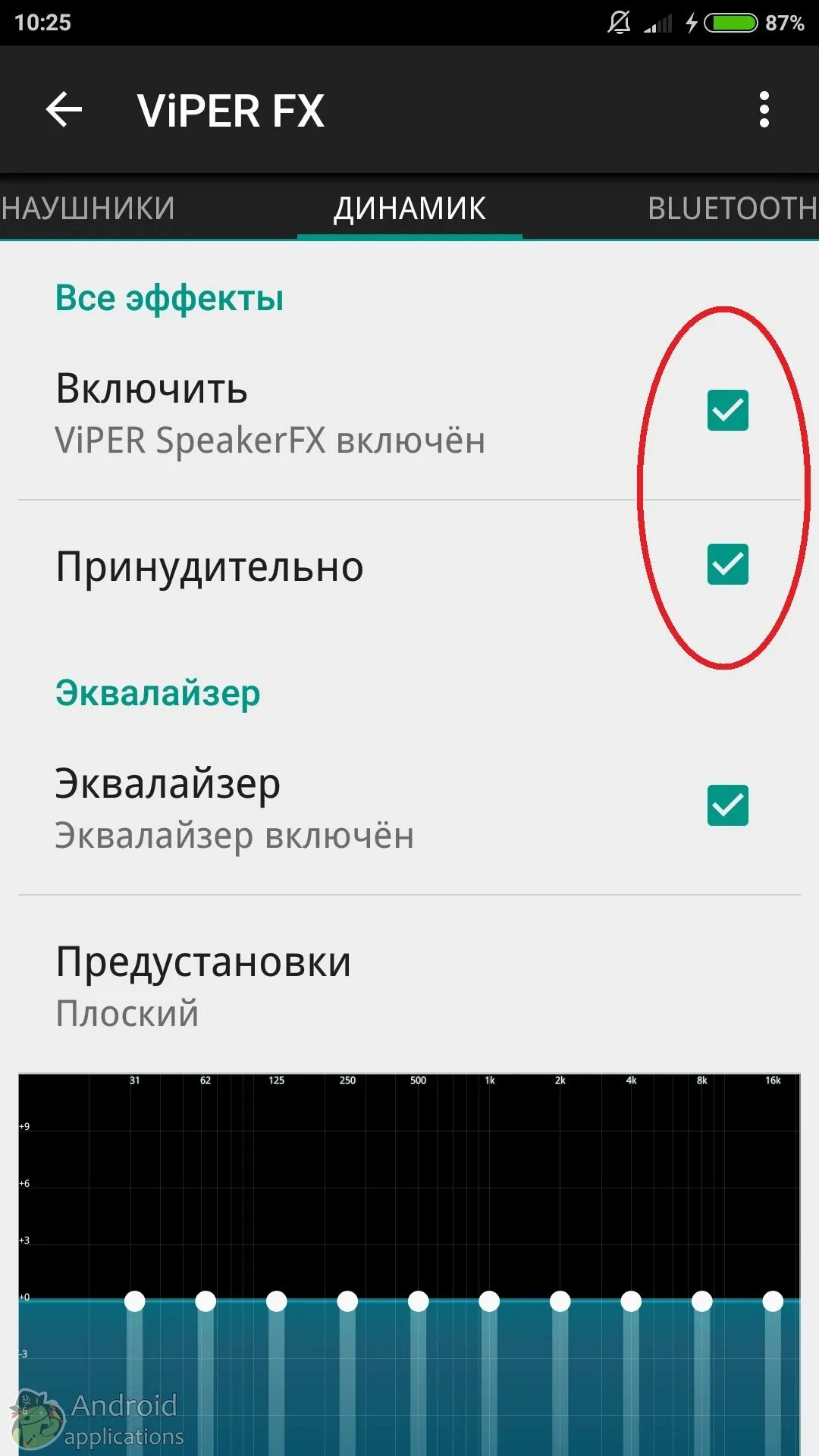The image size is (819, 1456).
Task: Toggle the Принудительно checkbox
Action: [727, 564]
